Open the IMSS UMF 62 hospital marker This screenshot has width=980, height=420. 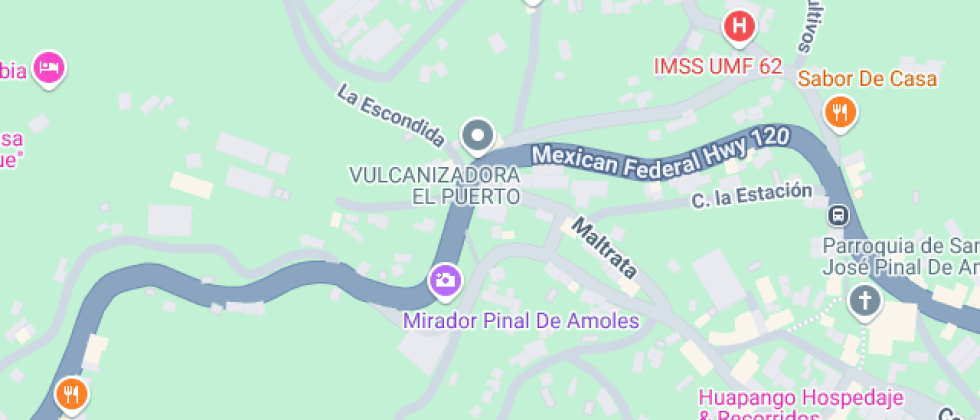pos(738,27)
